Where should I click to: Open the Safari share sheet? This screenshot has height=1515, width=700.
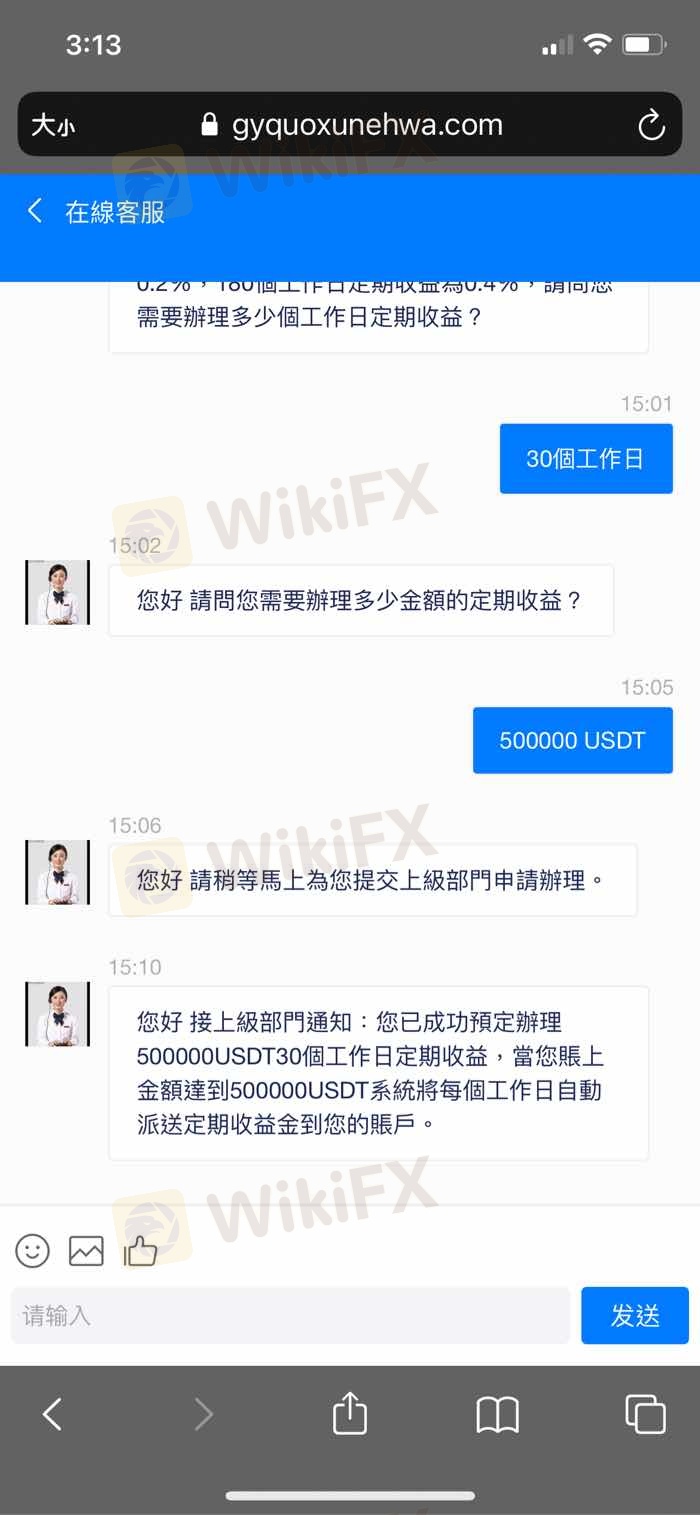point(350,1414)
